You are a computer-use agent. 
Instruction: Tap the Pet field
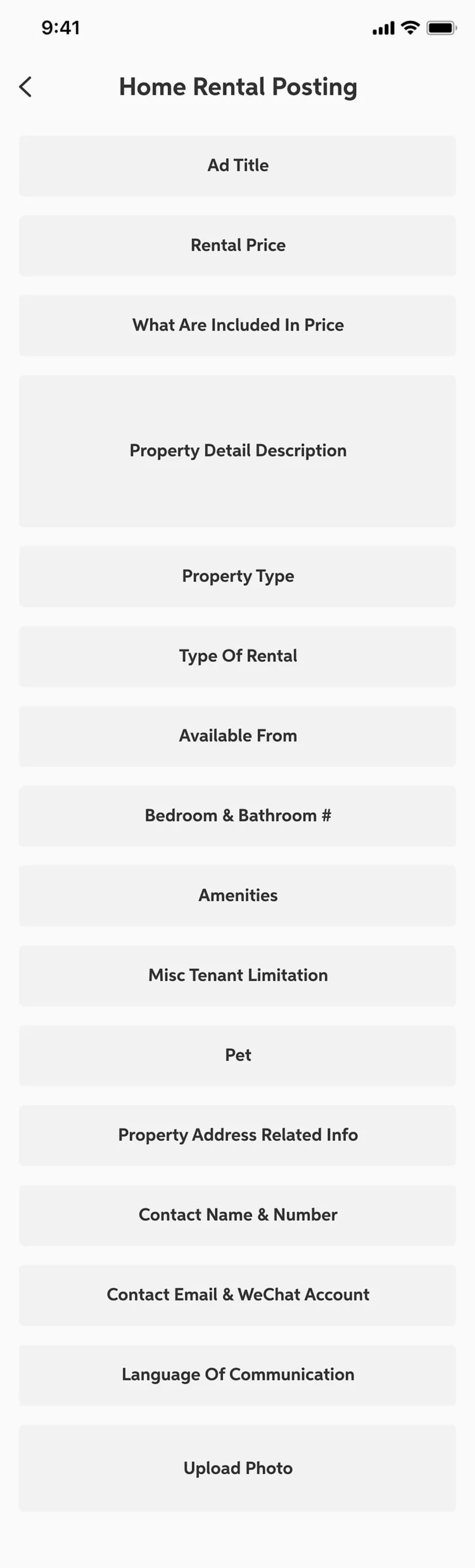(x=237, y=1054)
